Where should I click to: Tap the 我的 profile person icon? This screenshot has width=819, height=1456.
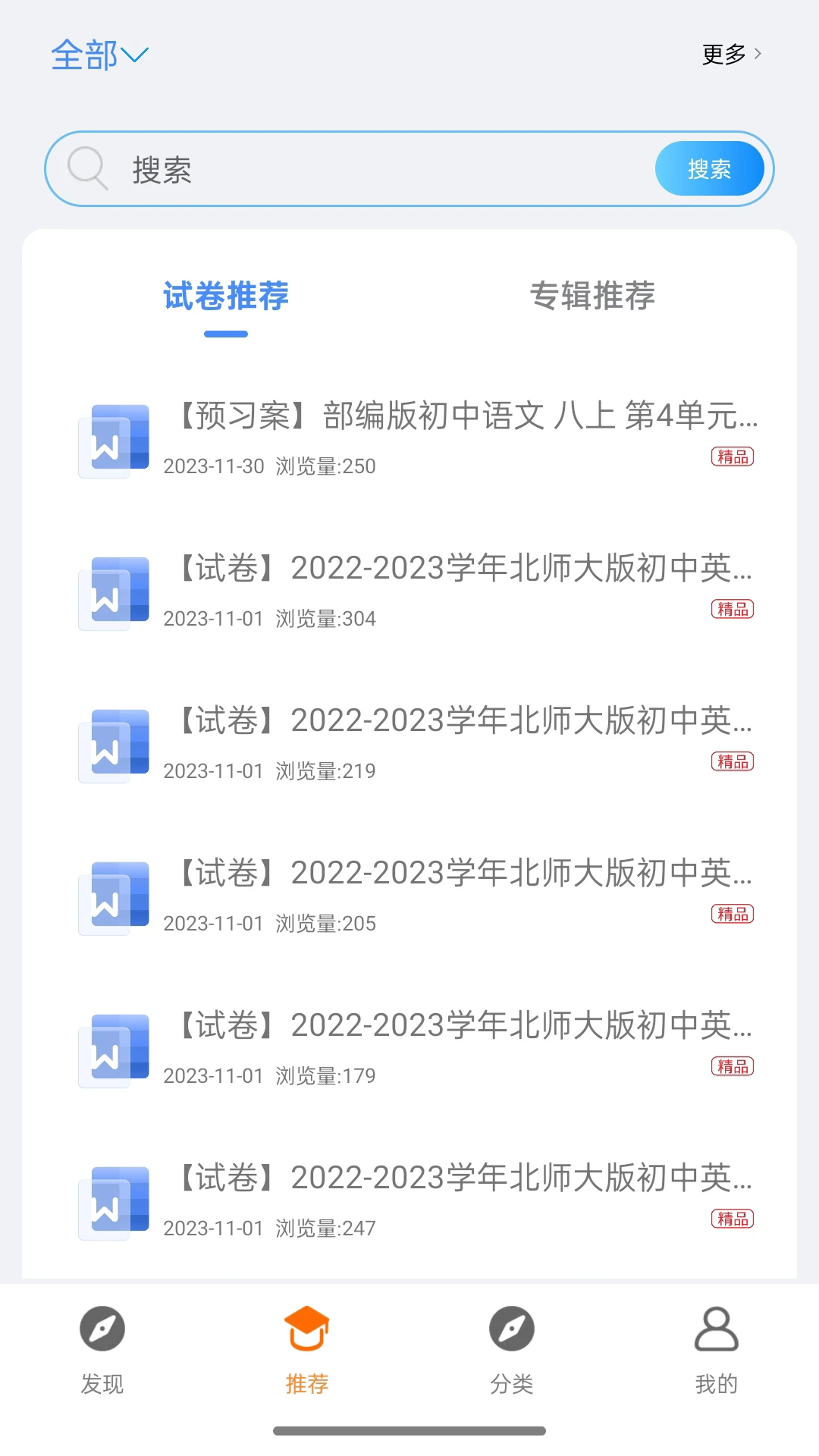click(716, 1329)
